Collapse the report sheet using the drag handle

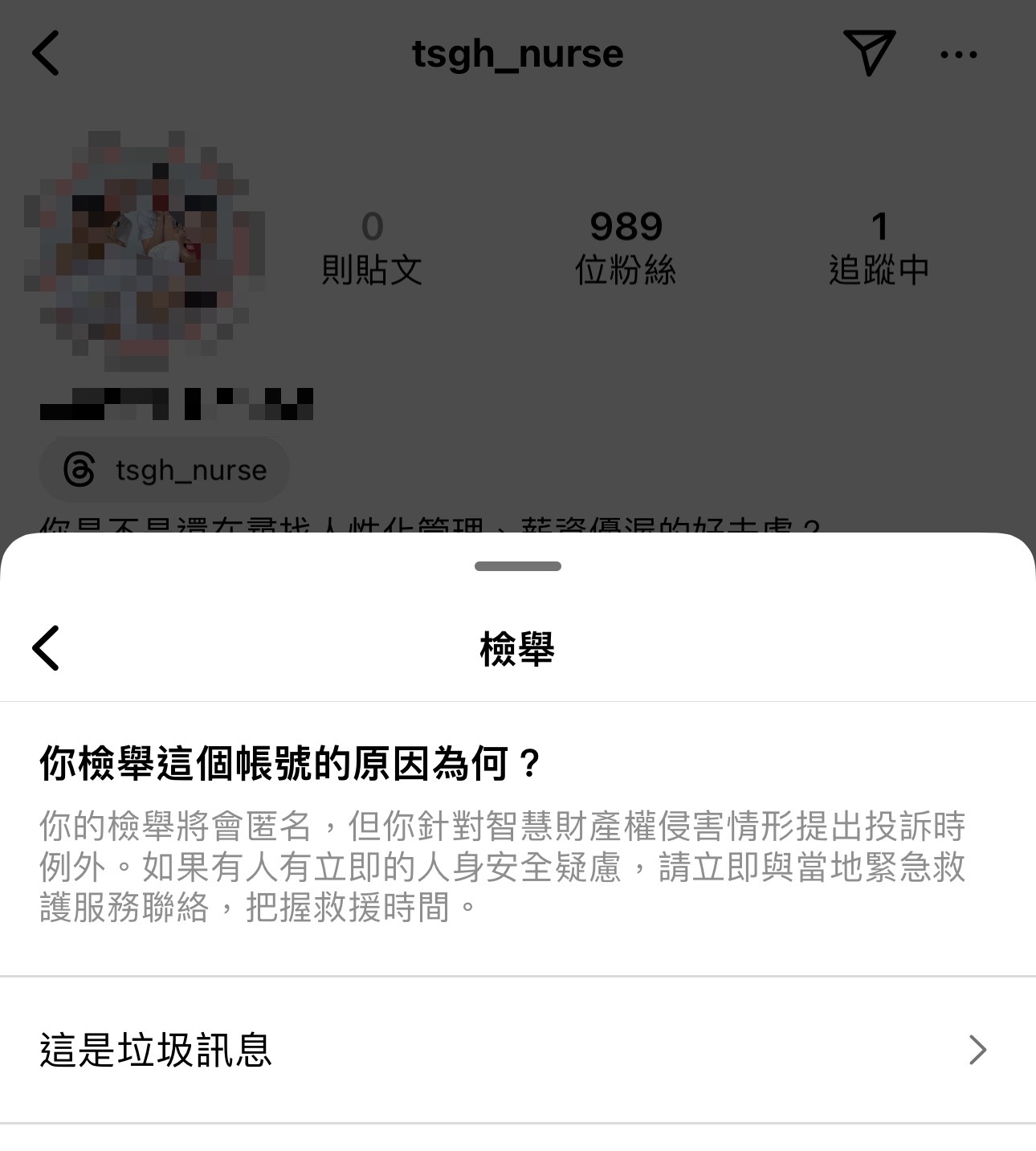(x=518, y=566)
